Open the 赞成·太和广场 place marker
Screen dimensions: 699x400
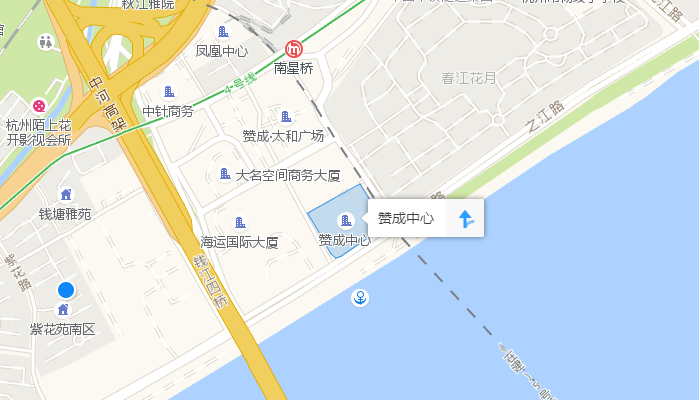coord(285,117)
